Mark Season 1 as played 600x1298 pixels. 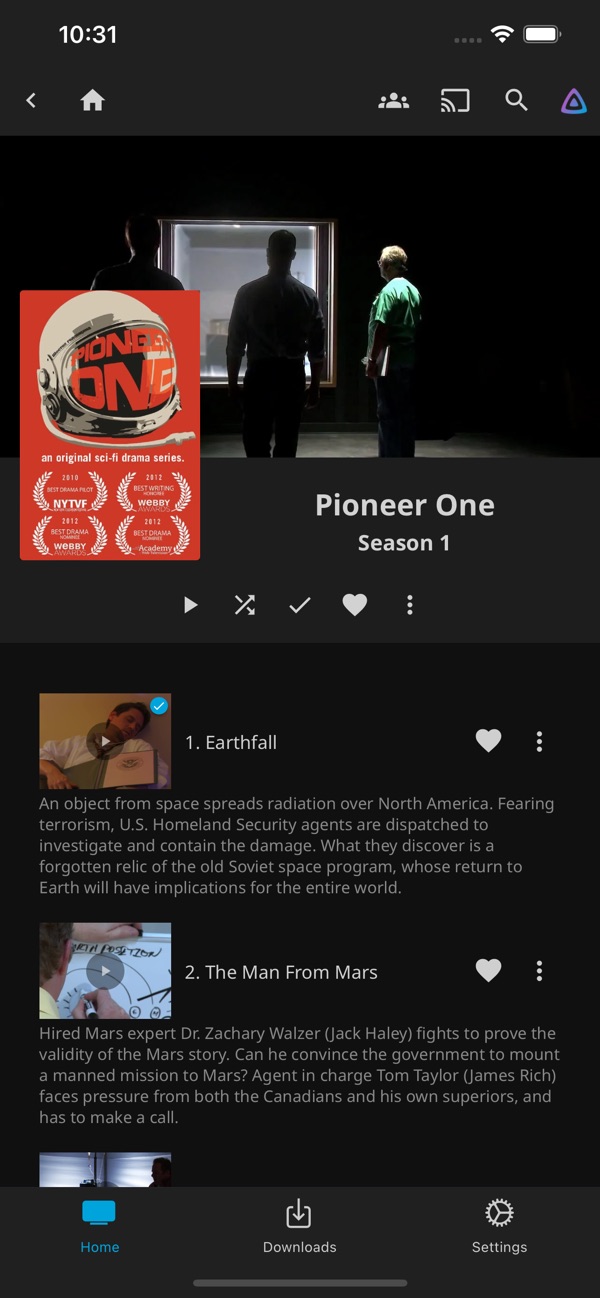click(x=300, y=605)
